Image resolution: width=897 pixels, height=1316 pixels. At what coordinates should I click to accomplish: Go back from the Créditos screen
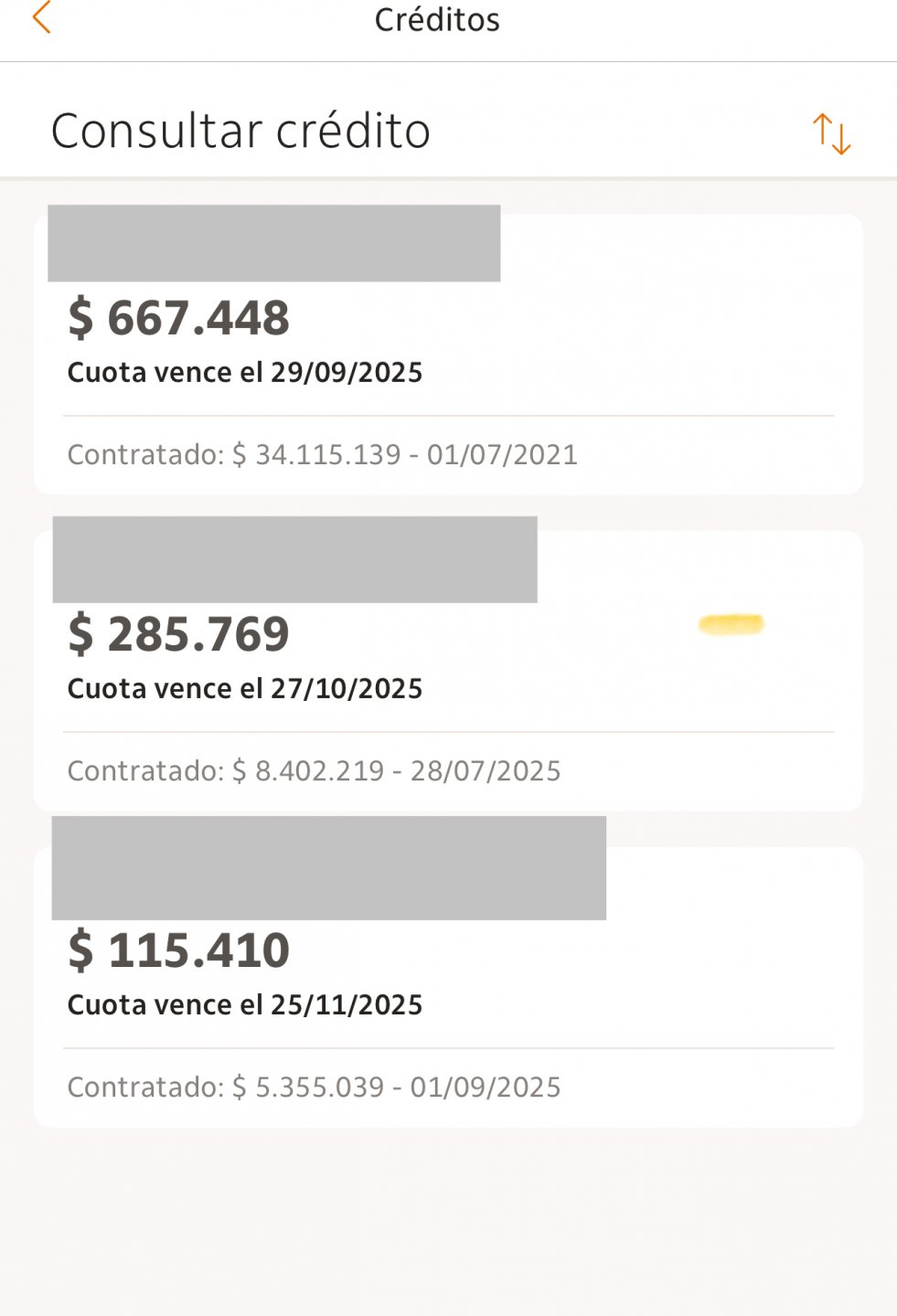click(x=41, y=18)
